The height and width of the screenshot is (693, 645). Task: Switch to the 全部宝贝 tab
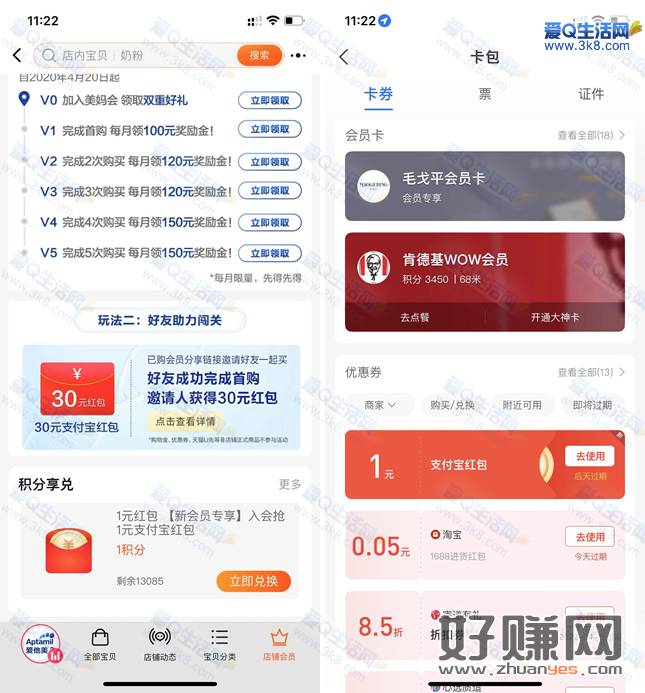(99, 645)
